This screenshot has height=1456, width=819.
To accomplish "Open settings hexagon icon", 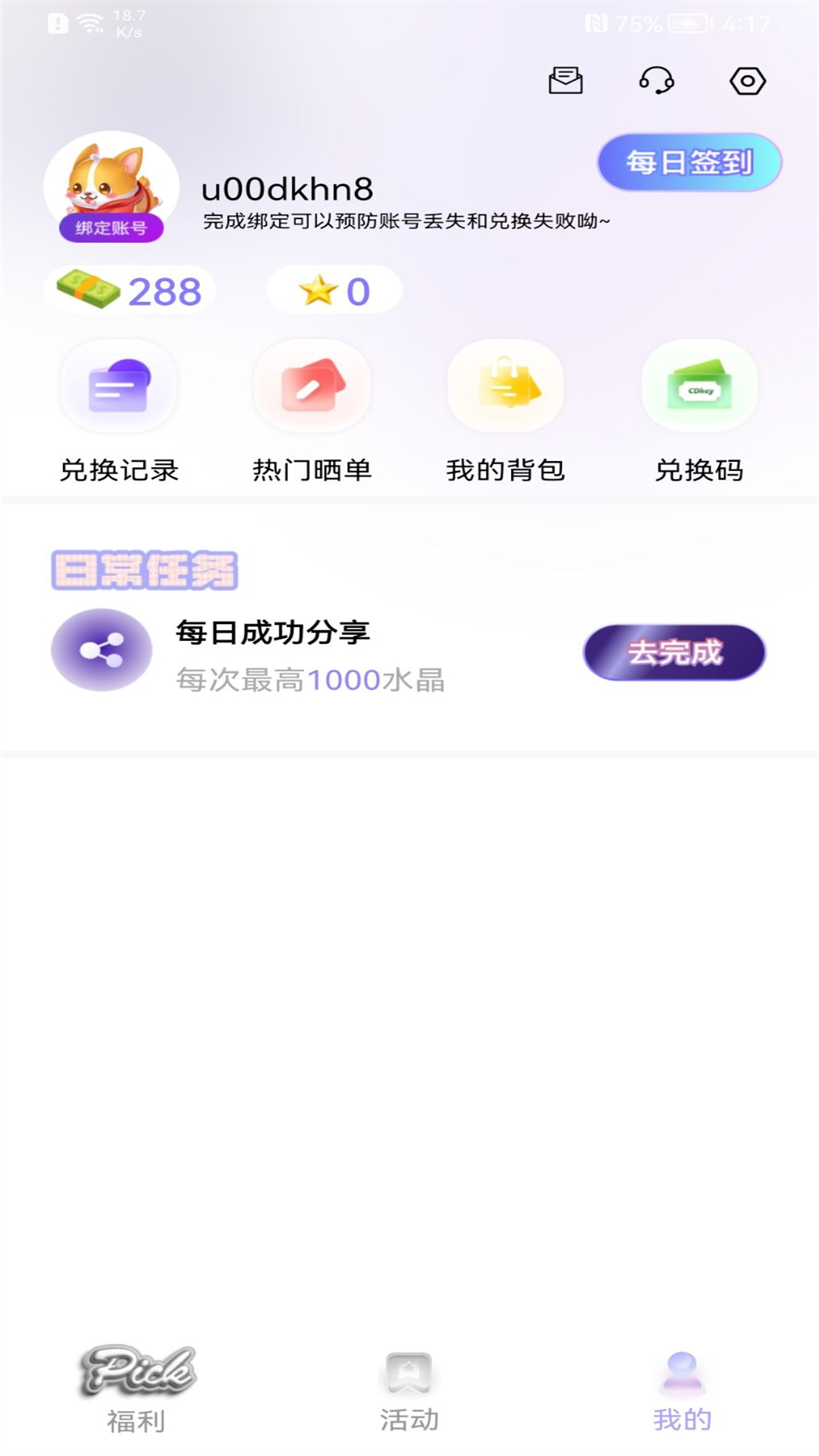I will tap(748, 80).
